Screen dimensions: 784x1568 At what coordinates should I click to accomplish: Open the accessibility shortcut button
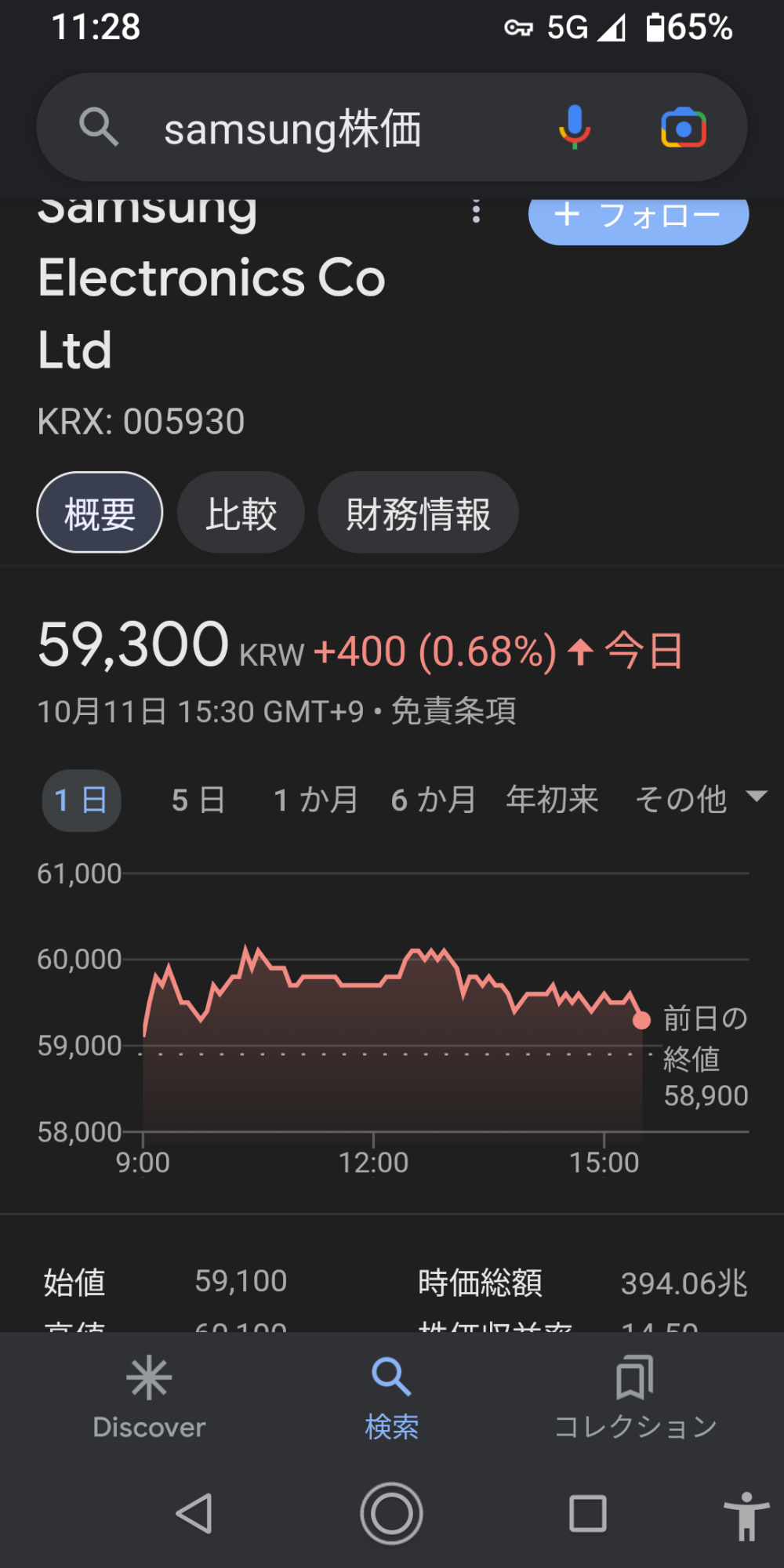pyautogui.click(x=746, y=1516)
